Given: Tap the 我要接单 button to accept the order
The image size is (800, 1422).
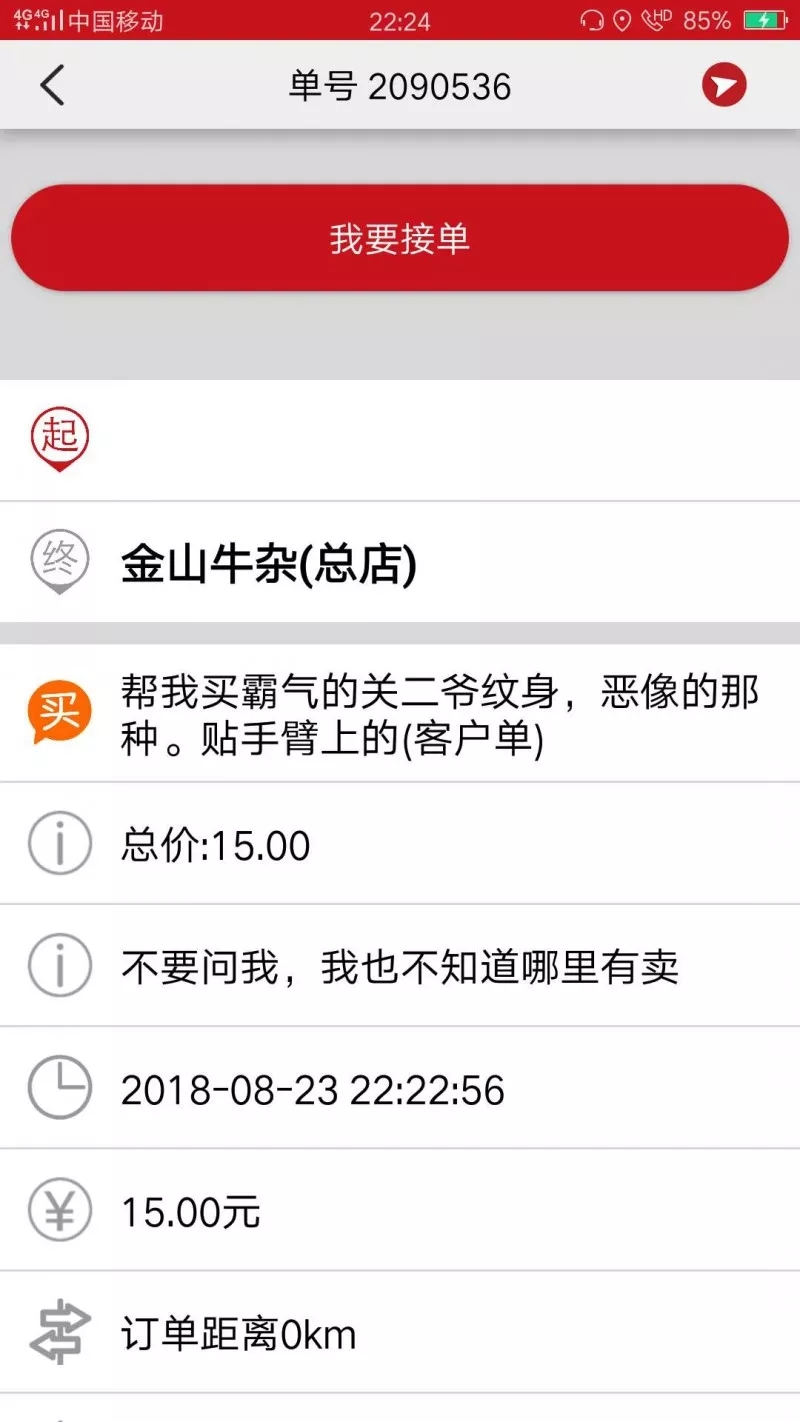Looking at the screenshot, I should coord(400,238).
